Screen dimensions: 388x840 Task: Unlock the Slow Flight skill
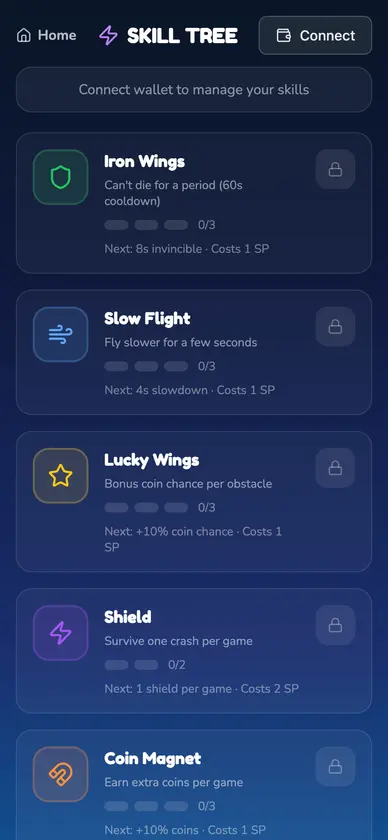coord(335,326)
